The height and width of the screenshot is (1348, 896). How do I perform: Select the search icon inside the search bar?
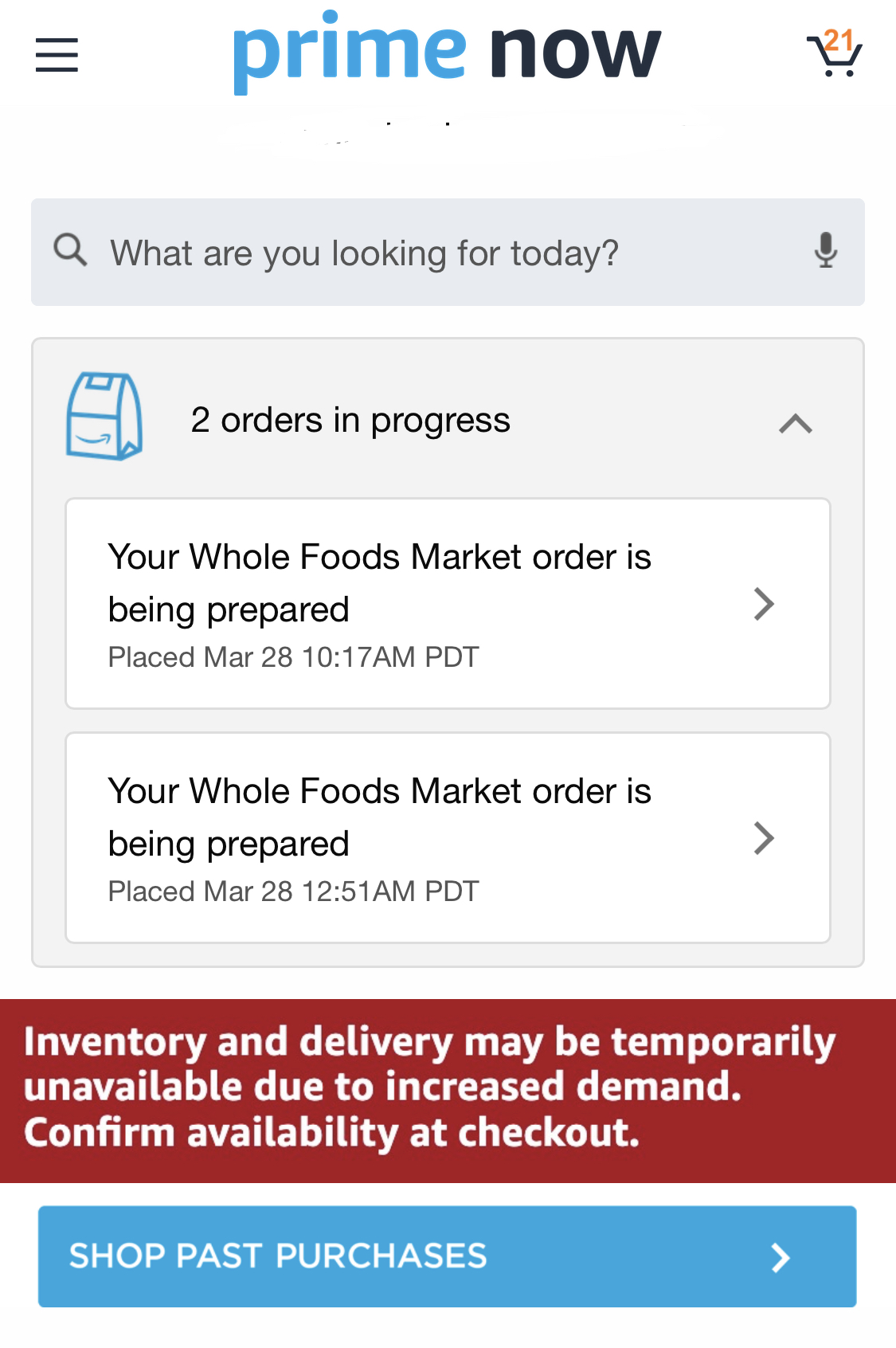point(69,249)
